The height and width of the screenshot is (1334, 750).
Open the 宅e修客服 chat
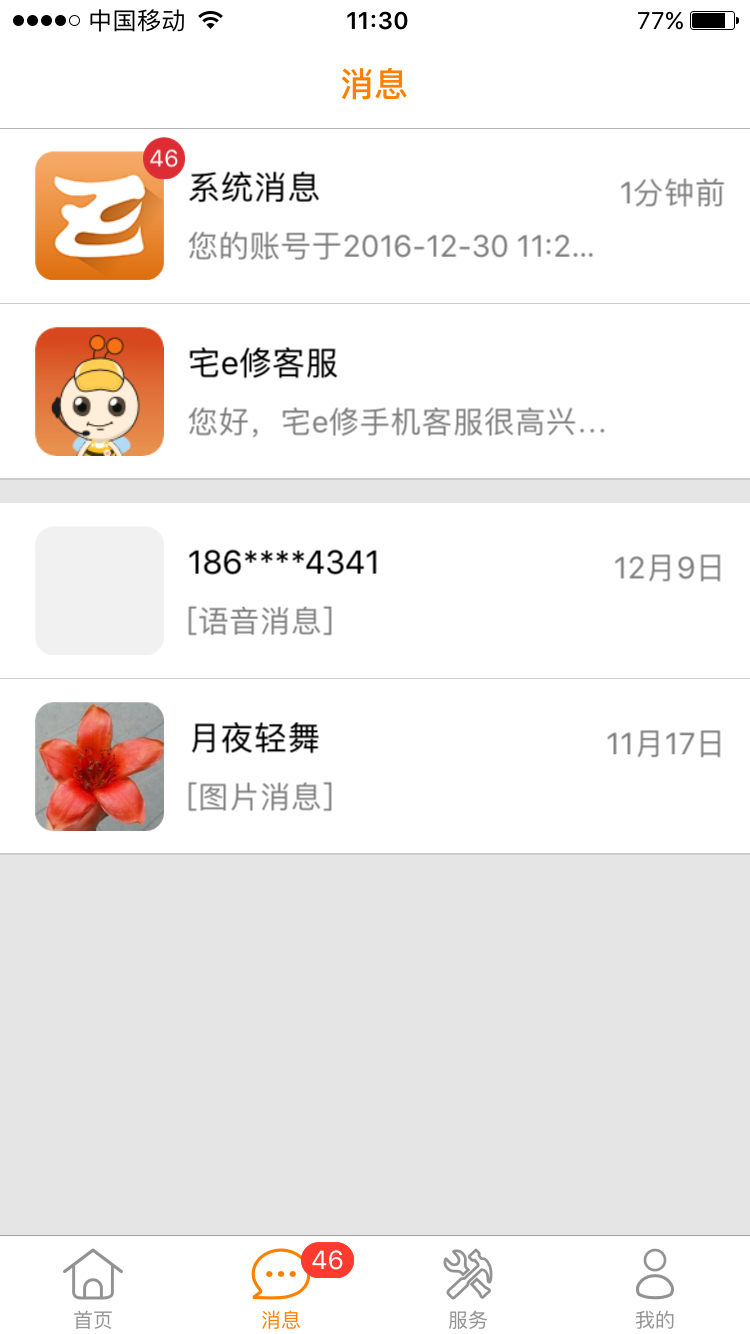tap(375, 392)
